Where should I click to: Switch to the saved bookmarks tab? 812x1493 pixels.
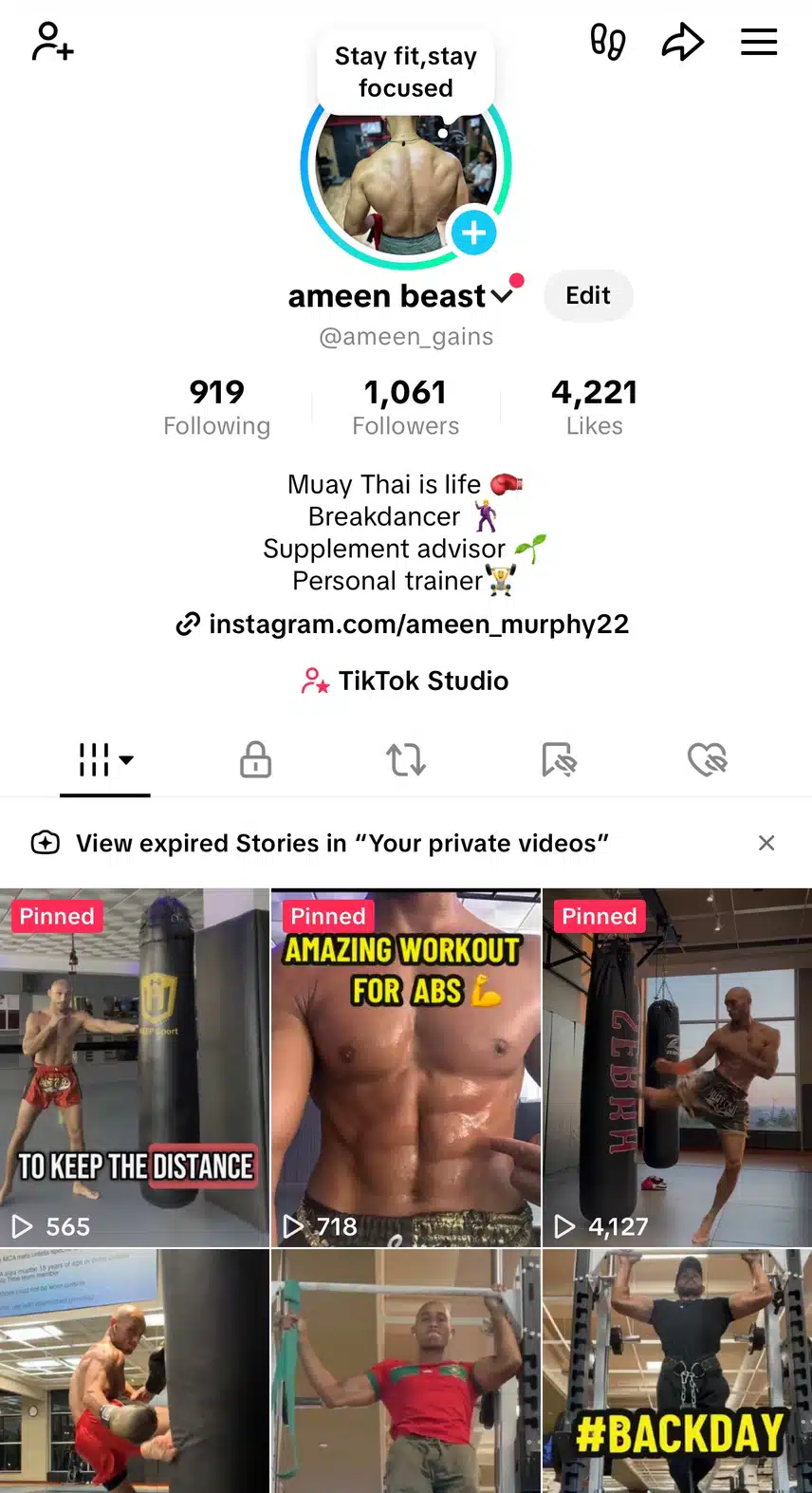[558, 759]
